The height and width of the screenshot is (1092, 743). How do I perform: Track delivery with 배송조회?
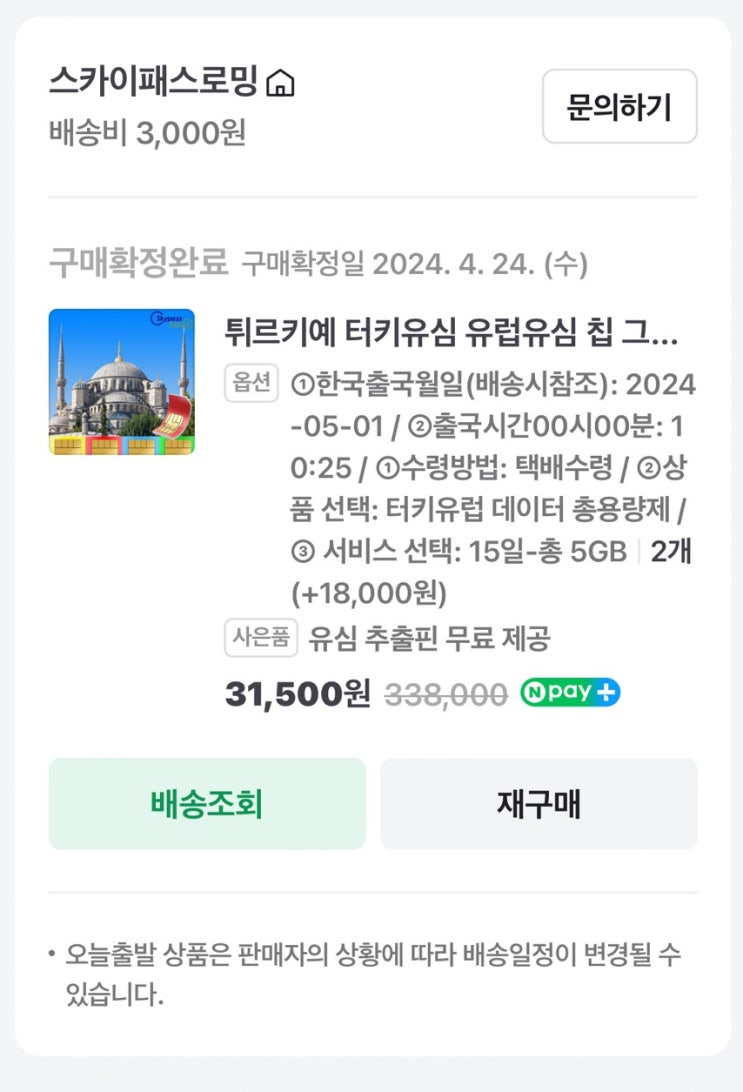coord(207,804)
